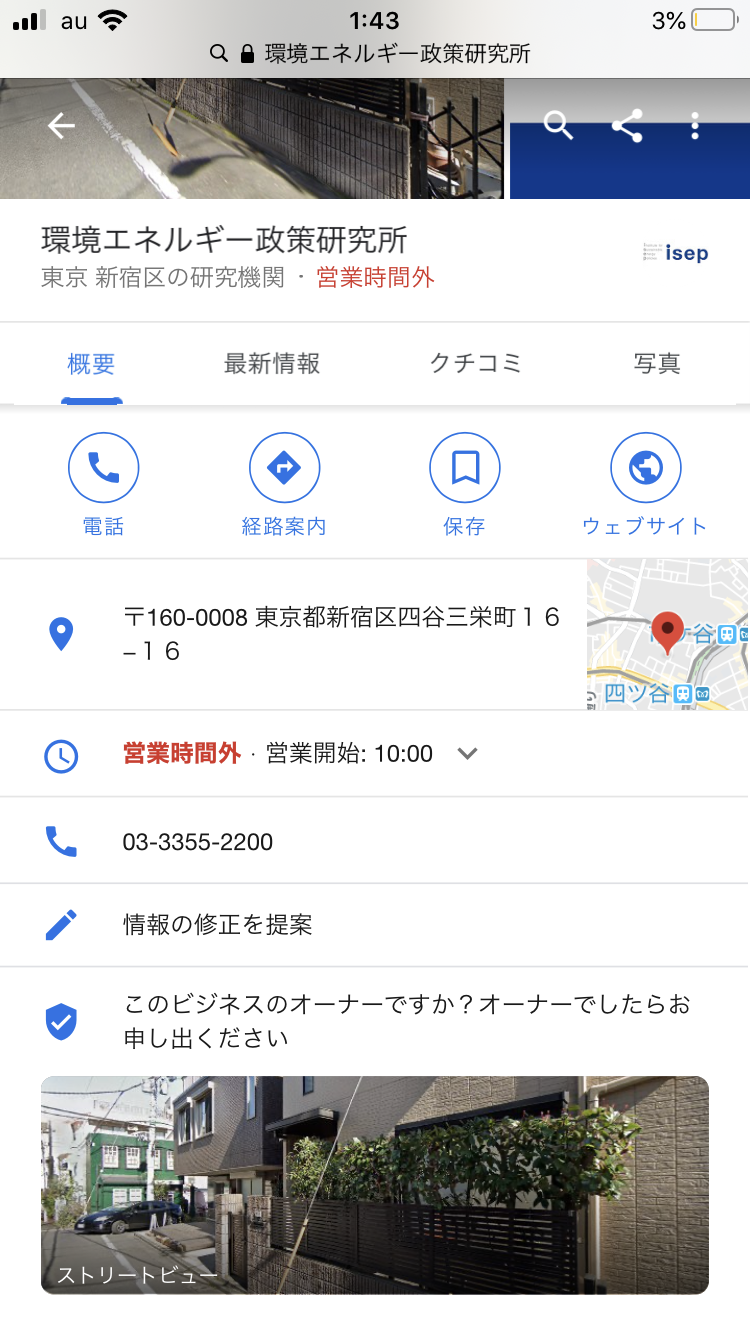
Task: Call via the 電話 button
Action: [x=103, y=485]
